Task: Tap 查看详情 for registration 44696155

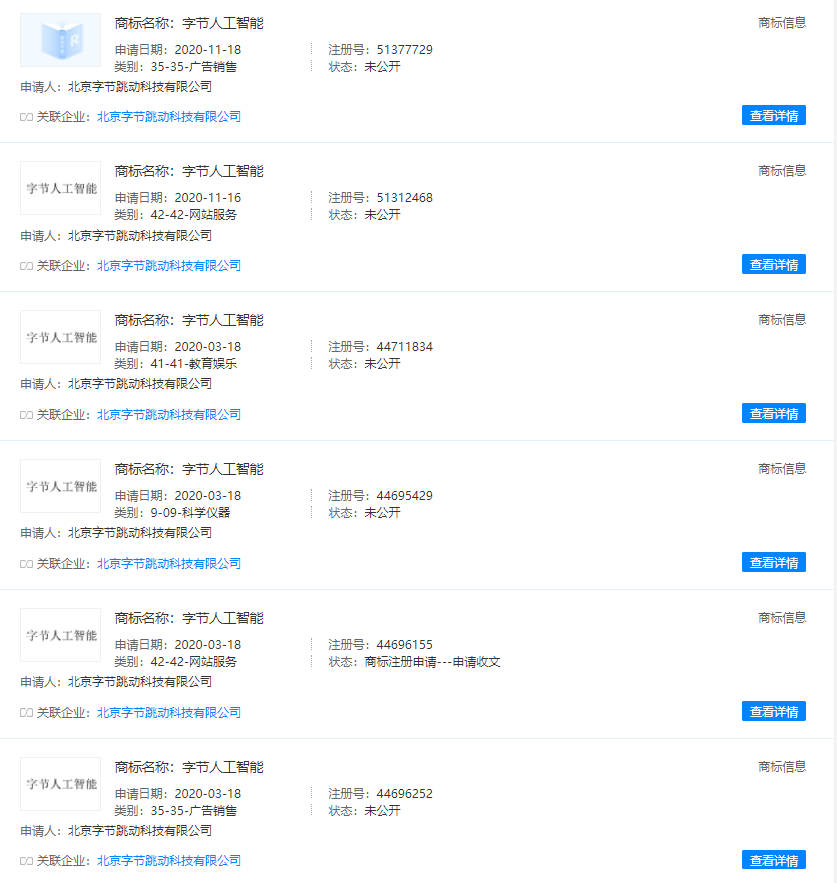Action: click(x=773, y=711)
